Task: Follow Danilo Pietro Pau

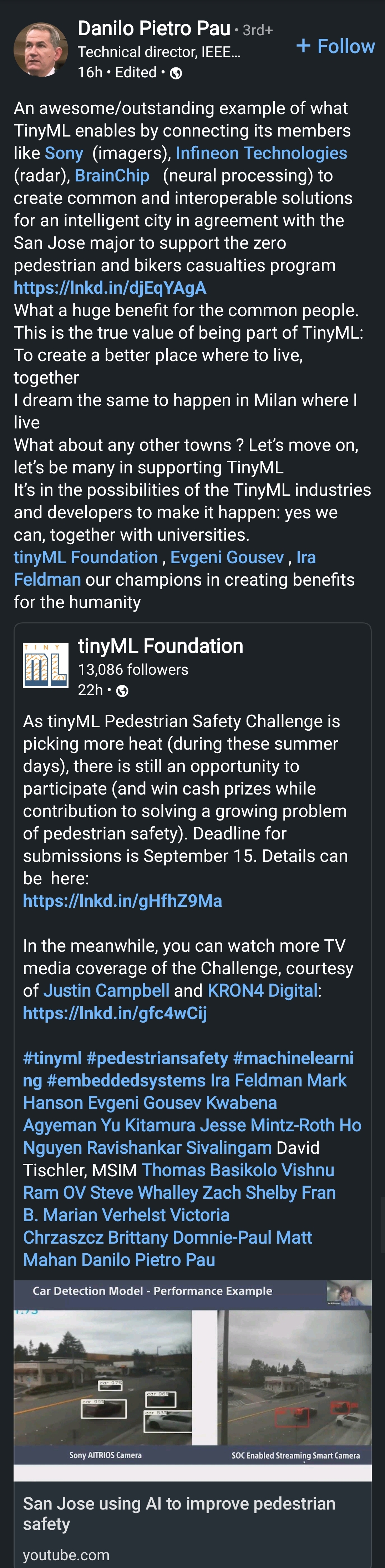Action: tap(336, 46)
